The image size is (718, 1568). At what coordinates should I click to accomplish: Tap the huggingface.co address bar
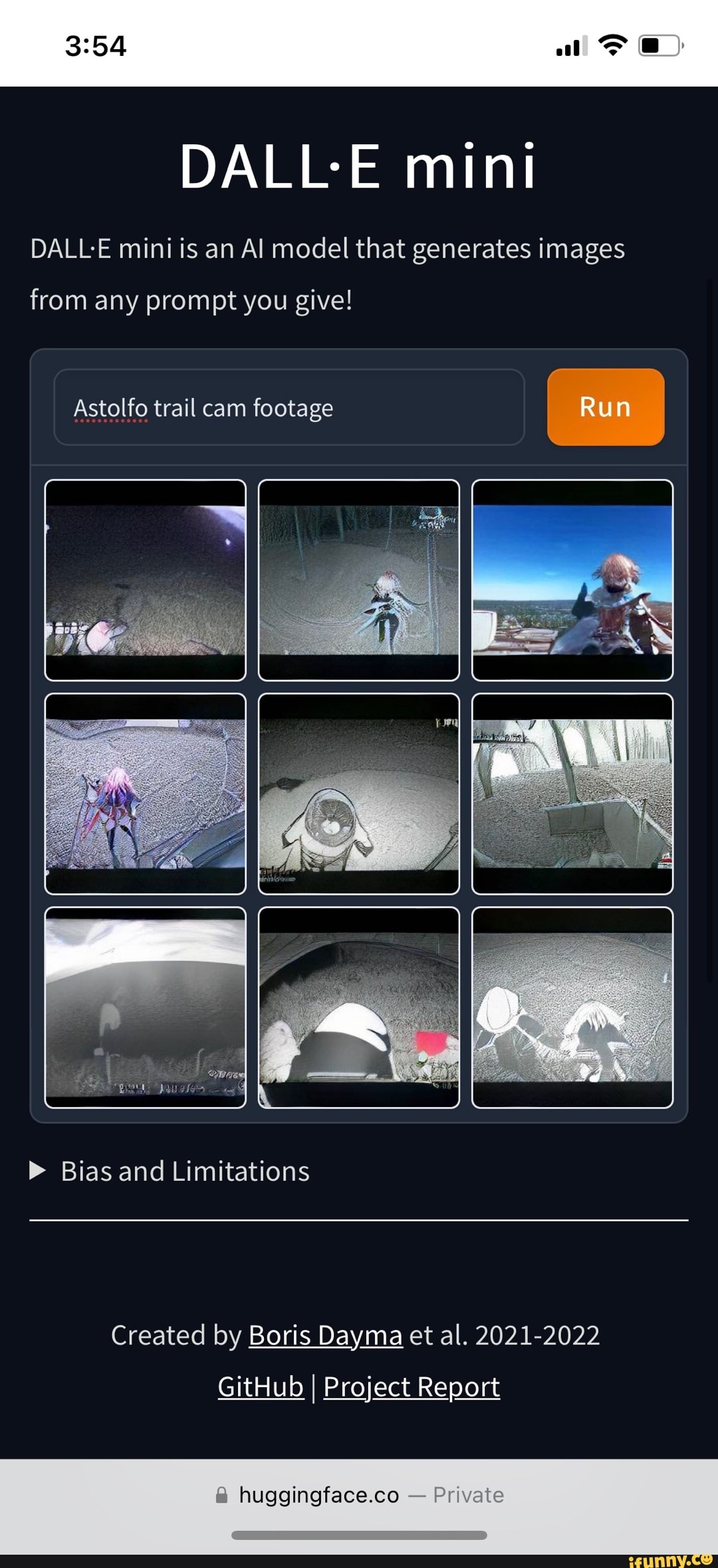pos(359,1495)
